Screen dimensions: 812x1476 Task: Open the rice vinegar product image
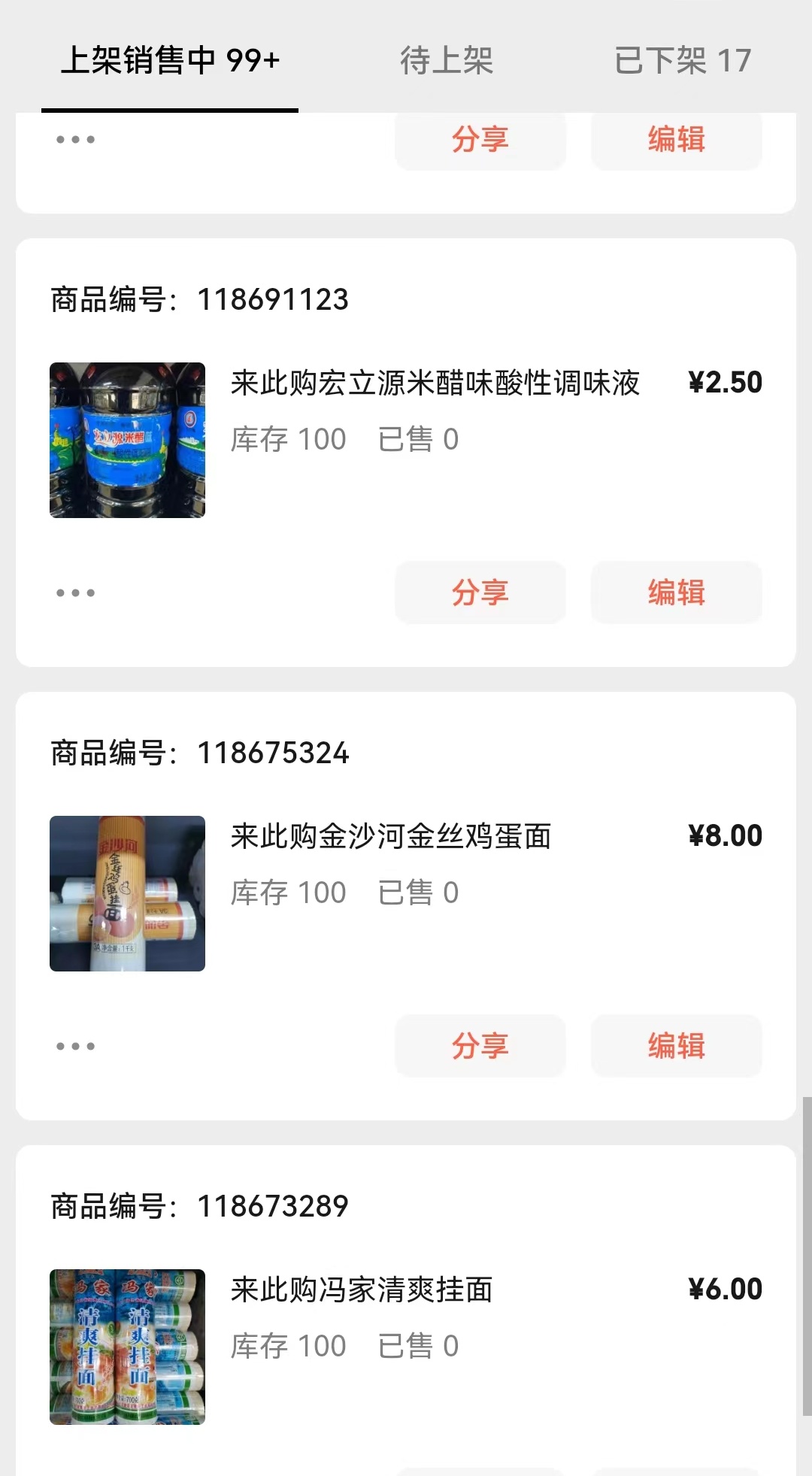coord(126,439)
